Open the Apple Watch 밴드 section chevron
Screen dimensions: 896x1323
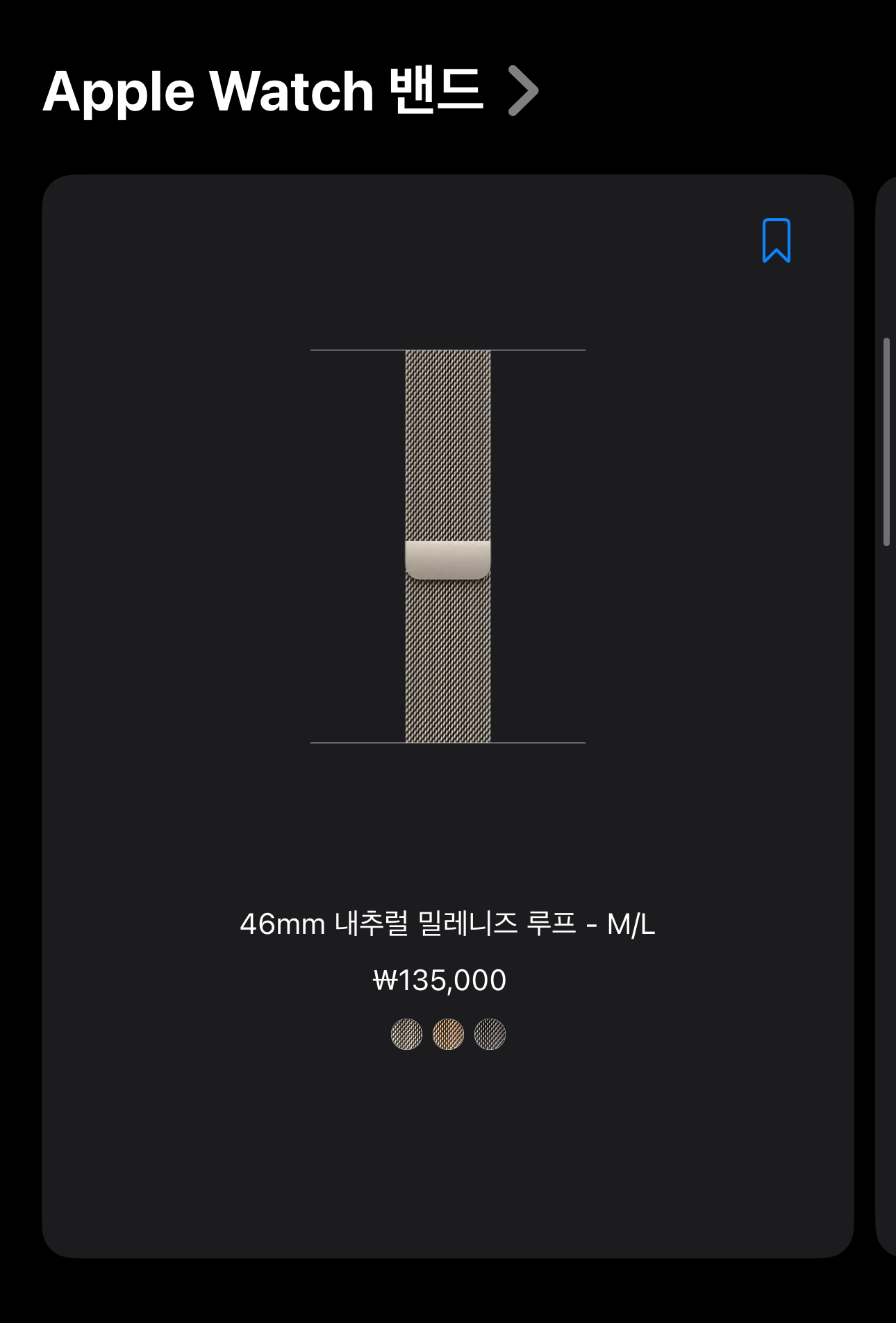pos(522,91)
